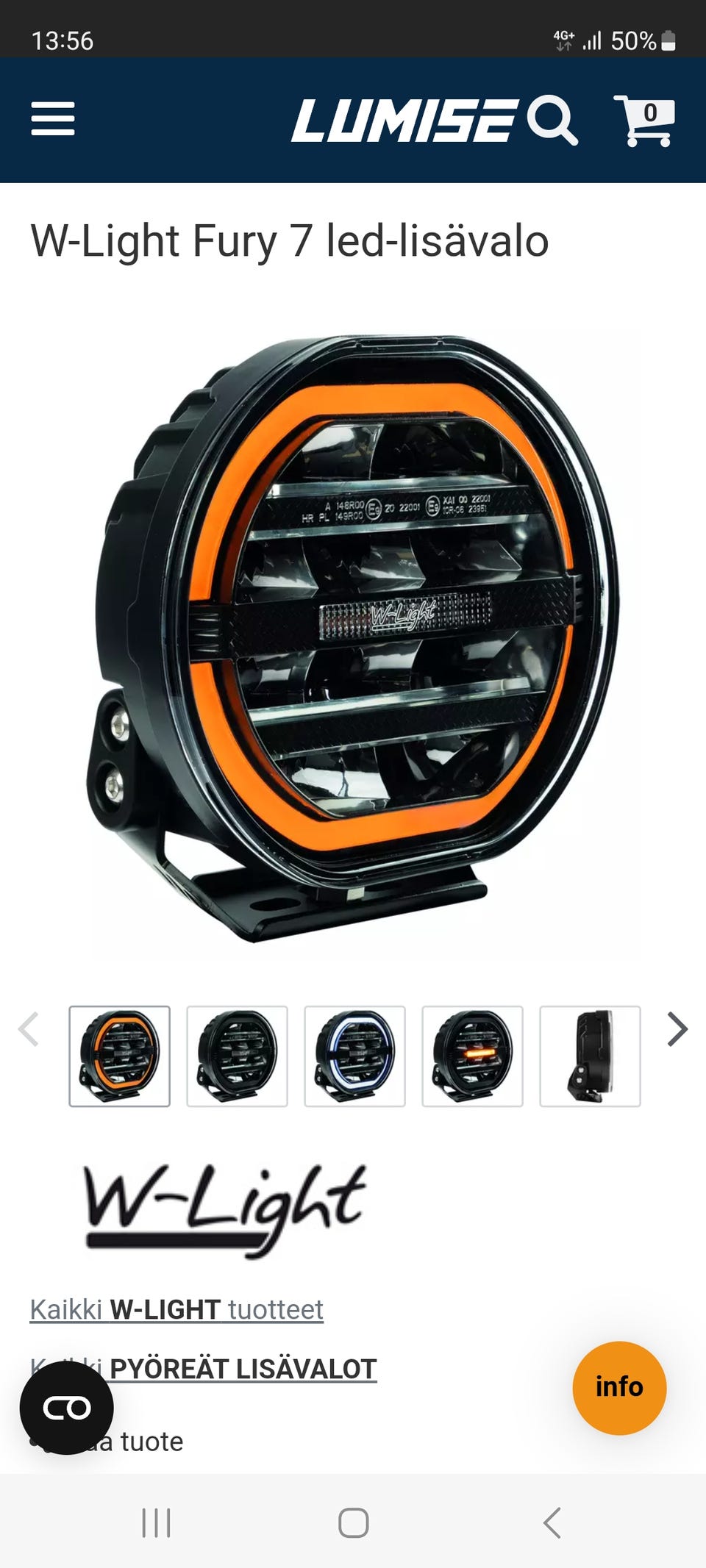Open the shopping cart
The image size is (706, 1568).
pos(644,121)
